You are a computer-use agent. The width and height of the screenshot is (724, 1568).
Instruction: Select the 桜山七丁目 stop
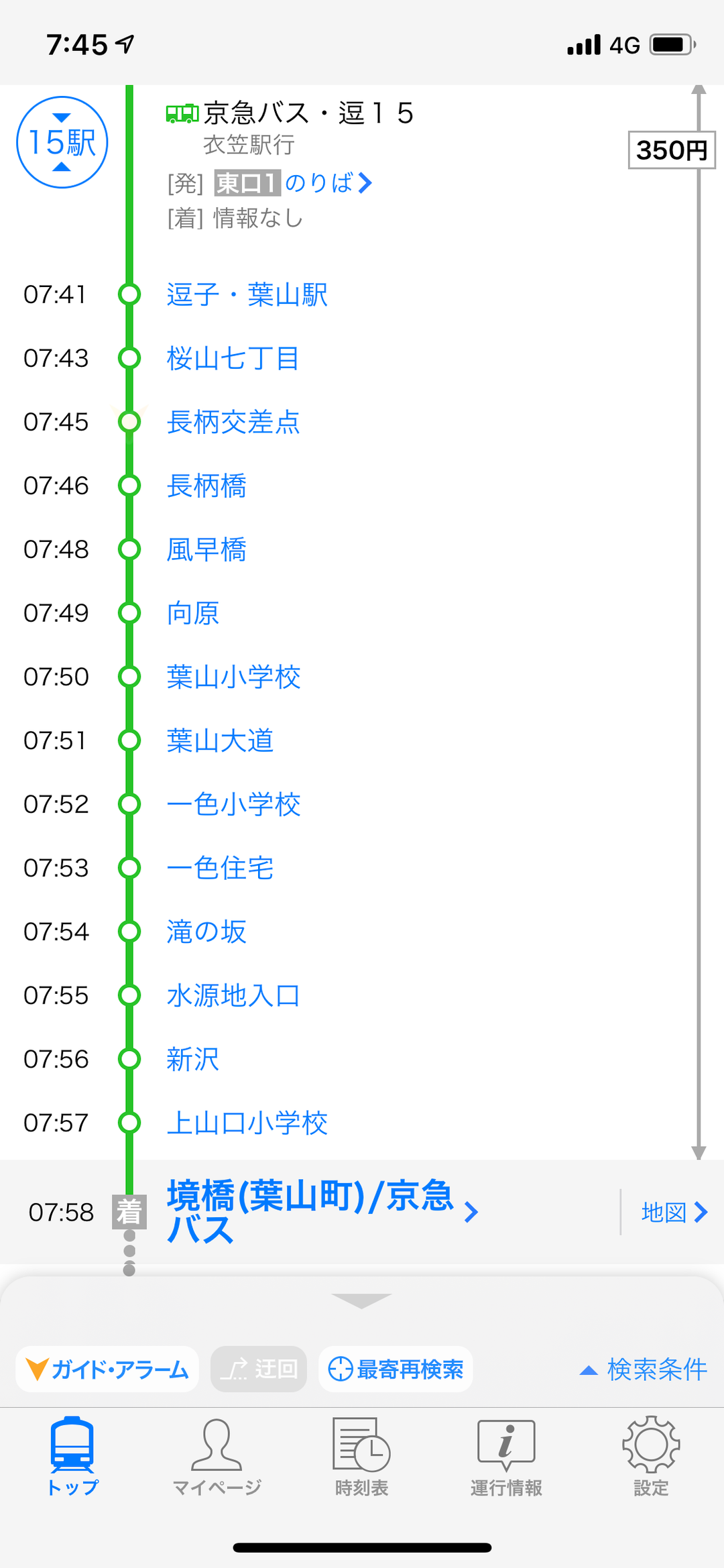click(233, 358)
